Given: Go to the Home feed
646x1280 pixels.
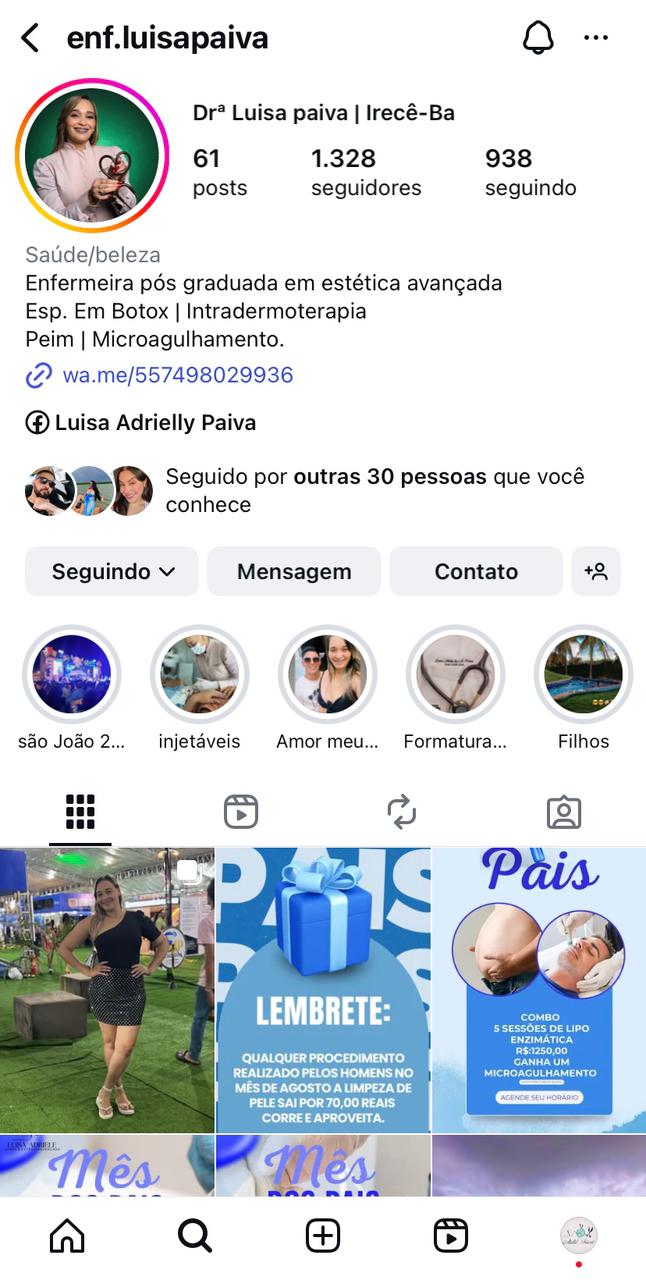Looking at the screenshot, I should [x=67, y=1236].
